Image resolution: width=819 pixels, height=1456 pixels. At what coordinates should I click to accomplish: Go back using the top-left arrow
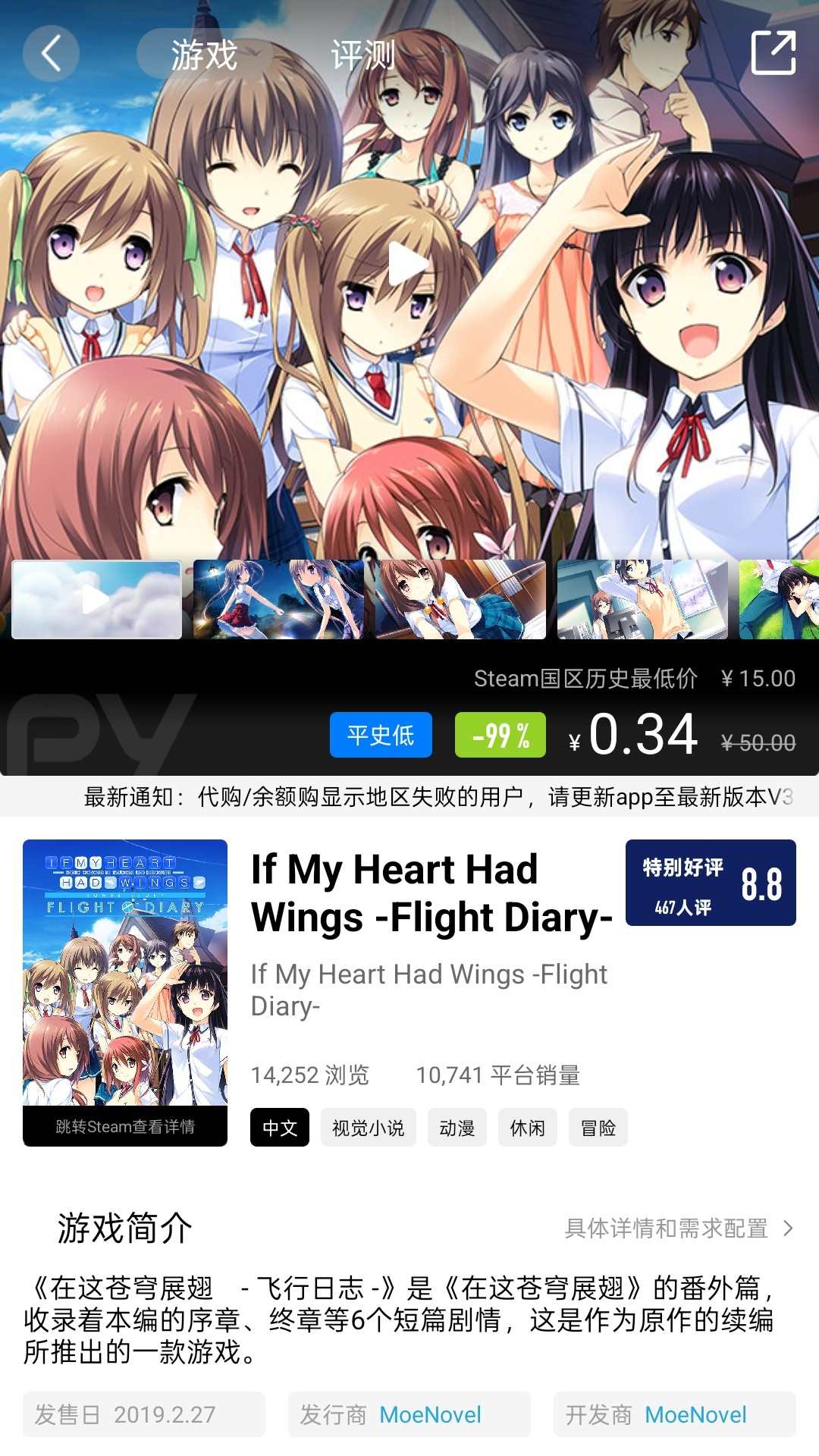pos(51,54)
